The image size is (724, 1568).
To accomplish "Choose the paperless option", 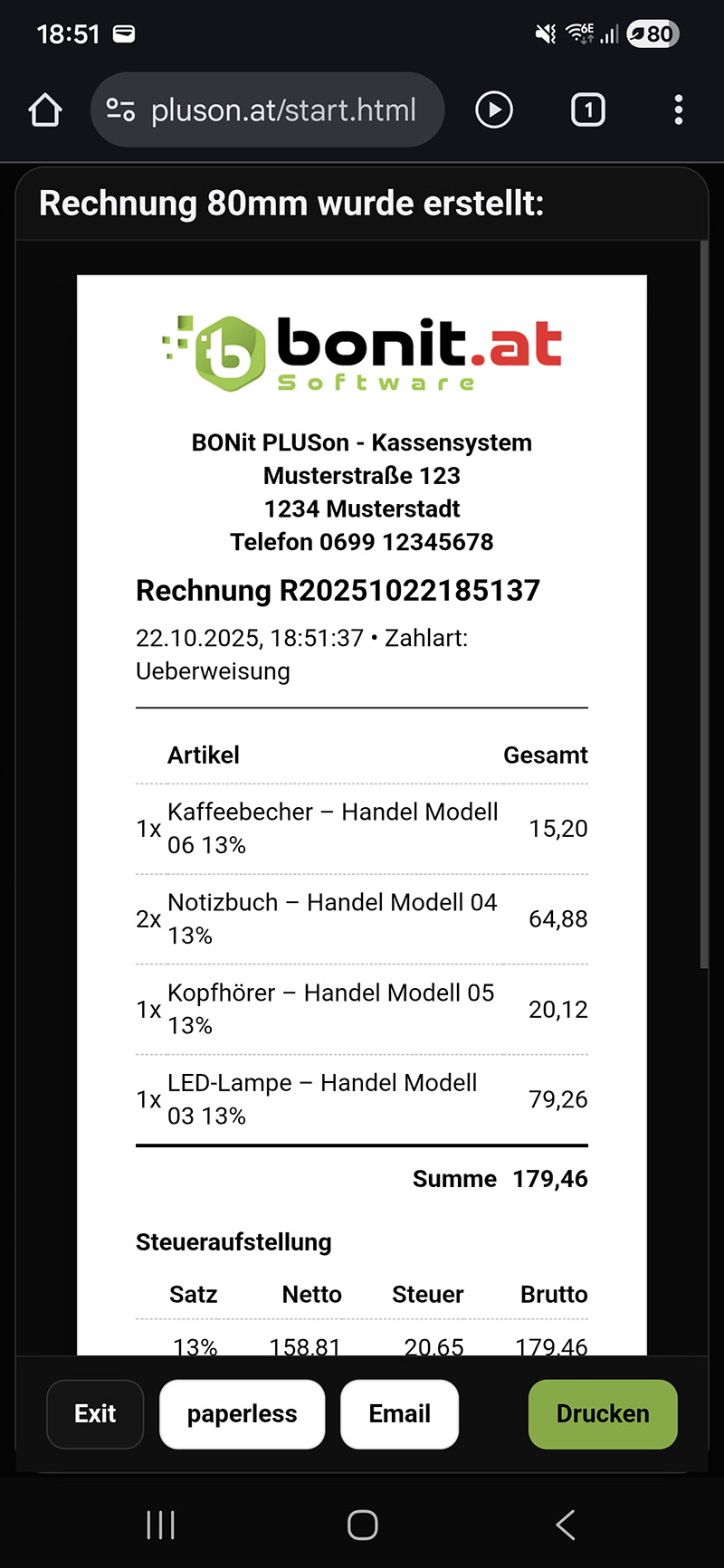I will [x=242, y=1413].
